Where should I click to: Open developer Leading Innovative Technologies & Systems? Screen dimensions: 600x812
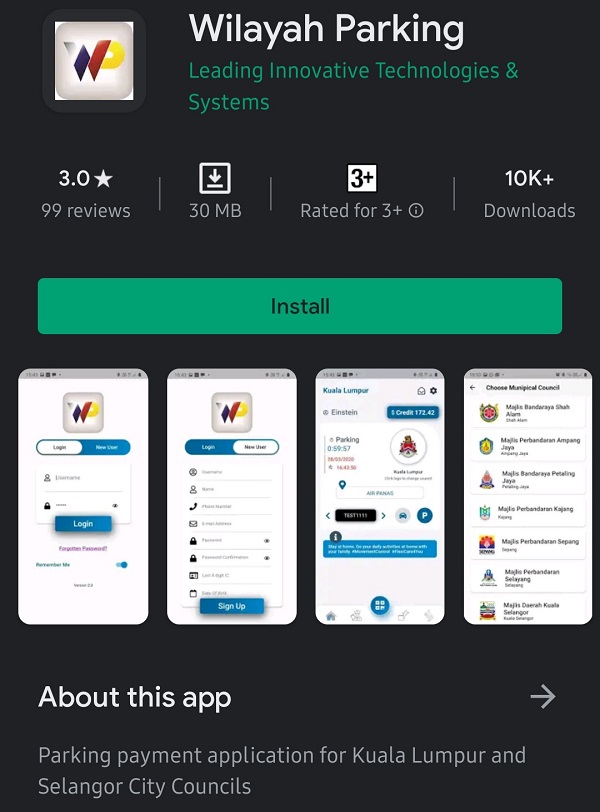(x=353, y=86)
